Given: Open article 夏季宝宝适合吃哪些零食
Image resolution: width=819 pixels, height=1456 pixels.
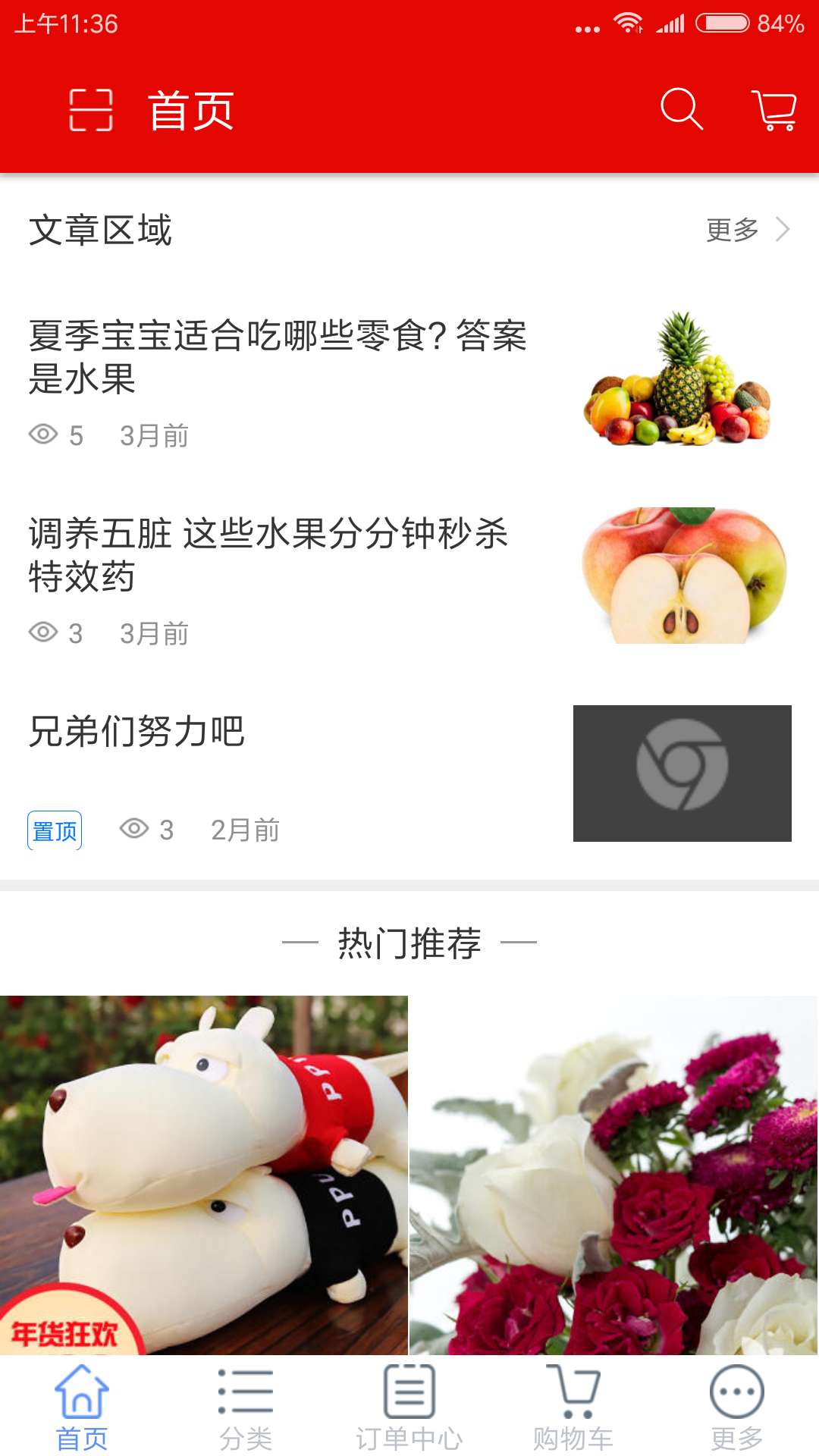Looking at the screenshot, I should (278, 356).
